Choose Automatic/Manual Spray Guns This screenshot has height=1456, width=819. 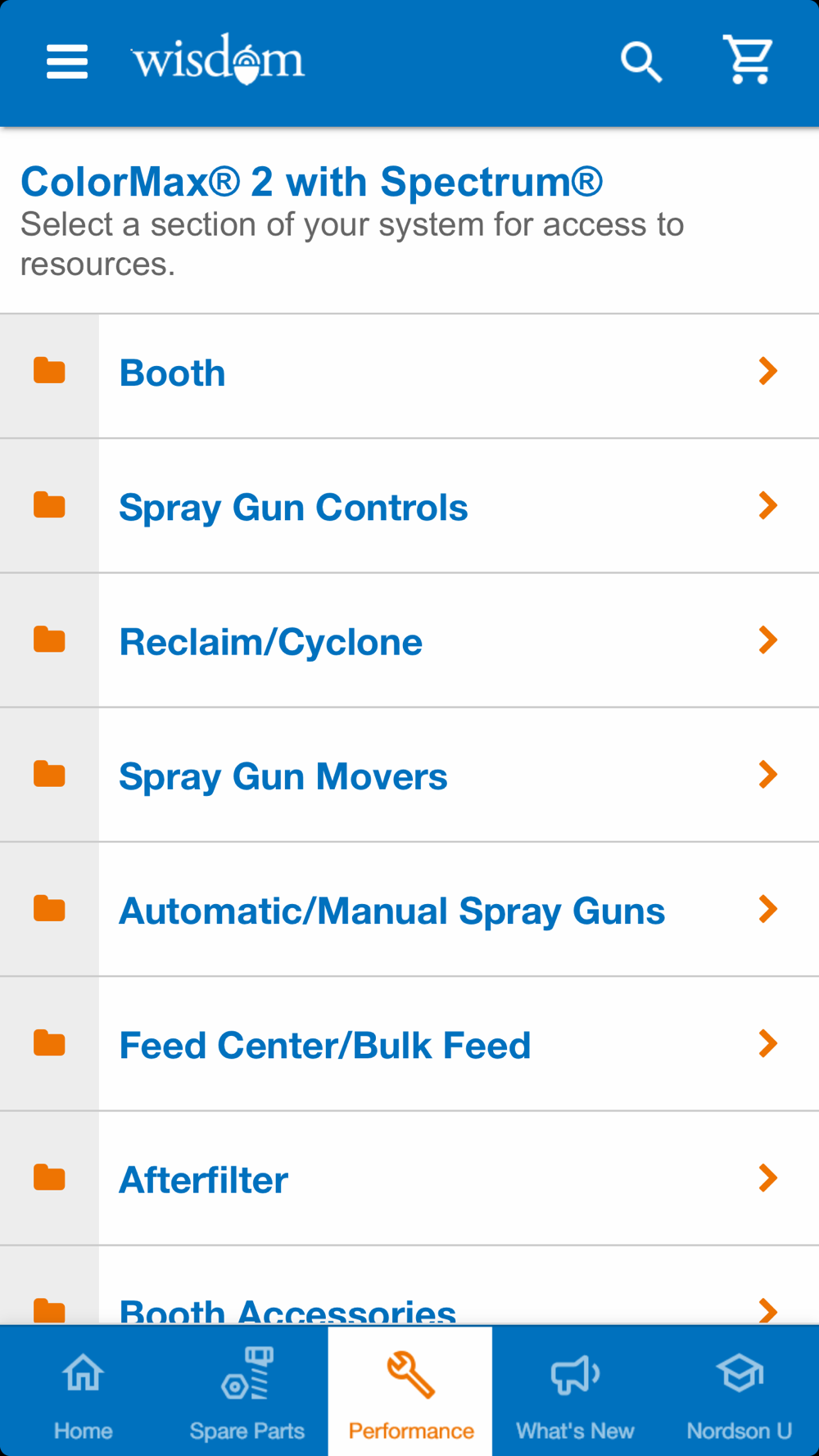(409, 909)
